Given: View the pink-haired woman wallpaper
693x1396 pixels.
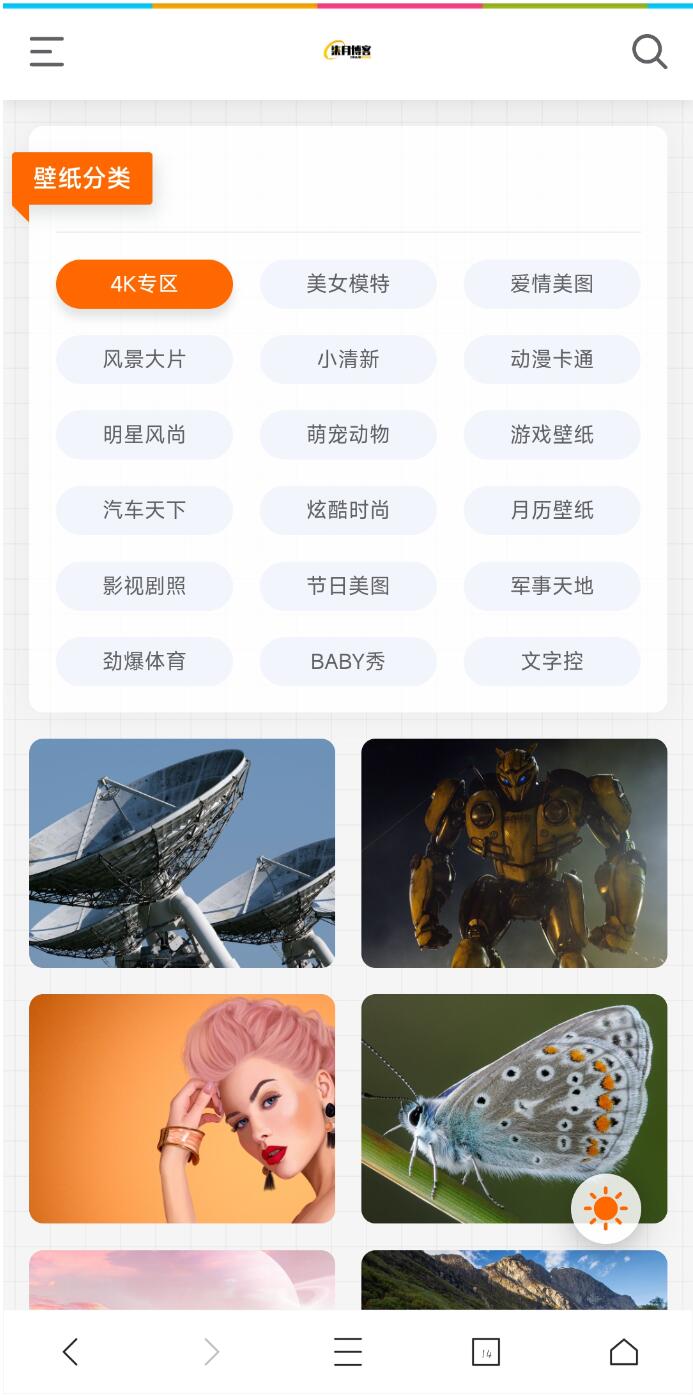Looking at the screenshot, I should 182,1108.
